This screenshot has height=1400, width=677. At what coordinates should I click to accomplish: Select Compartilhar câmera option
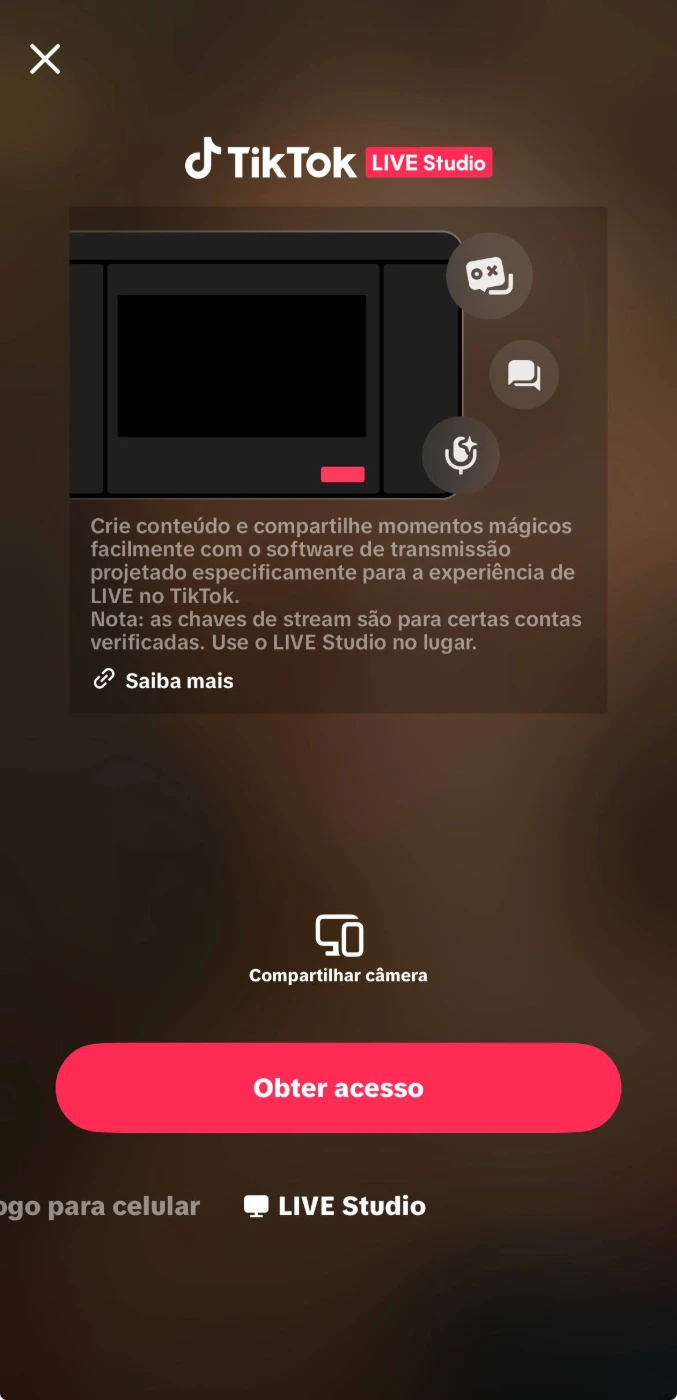coord(338,948)
